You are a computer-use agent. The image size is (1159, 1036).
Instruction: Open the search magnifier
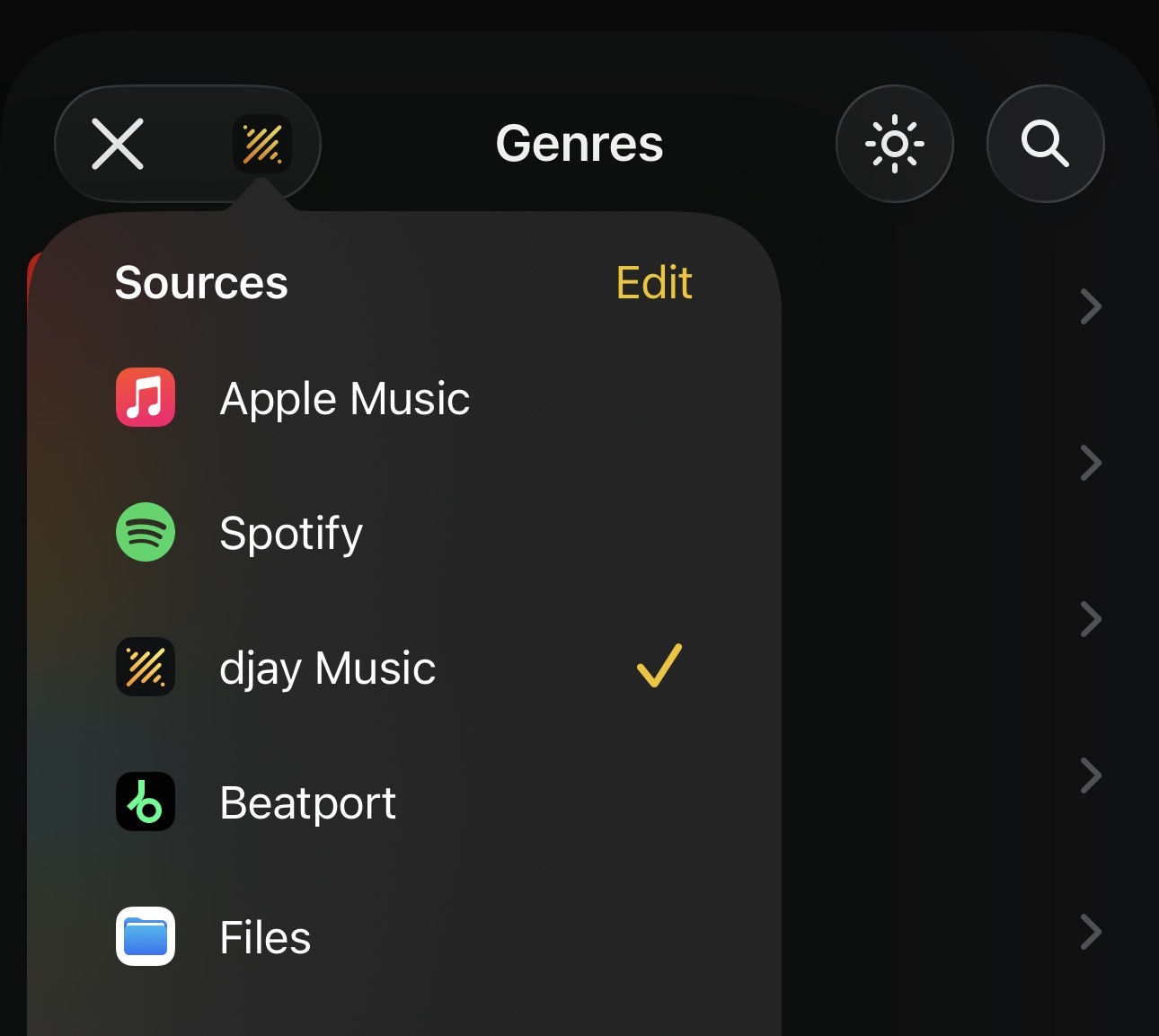[1045, 144]
